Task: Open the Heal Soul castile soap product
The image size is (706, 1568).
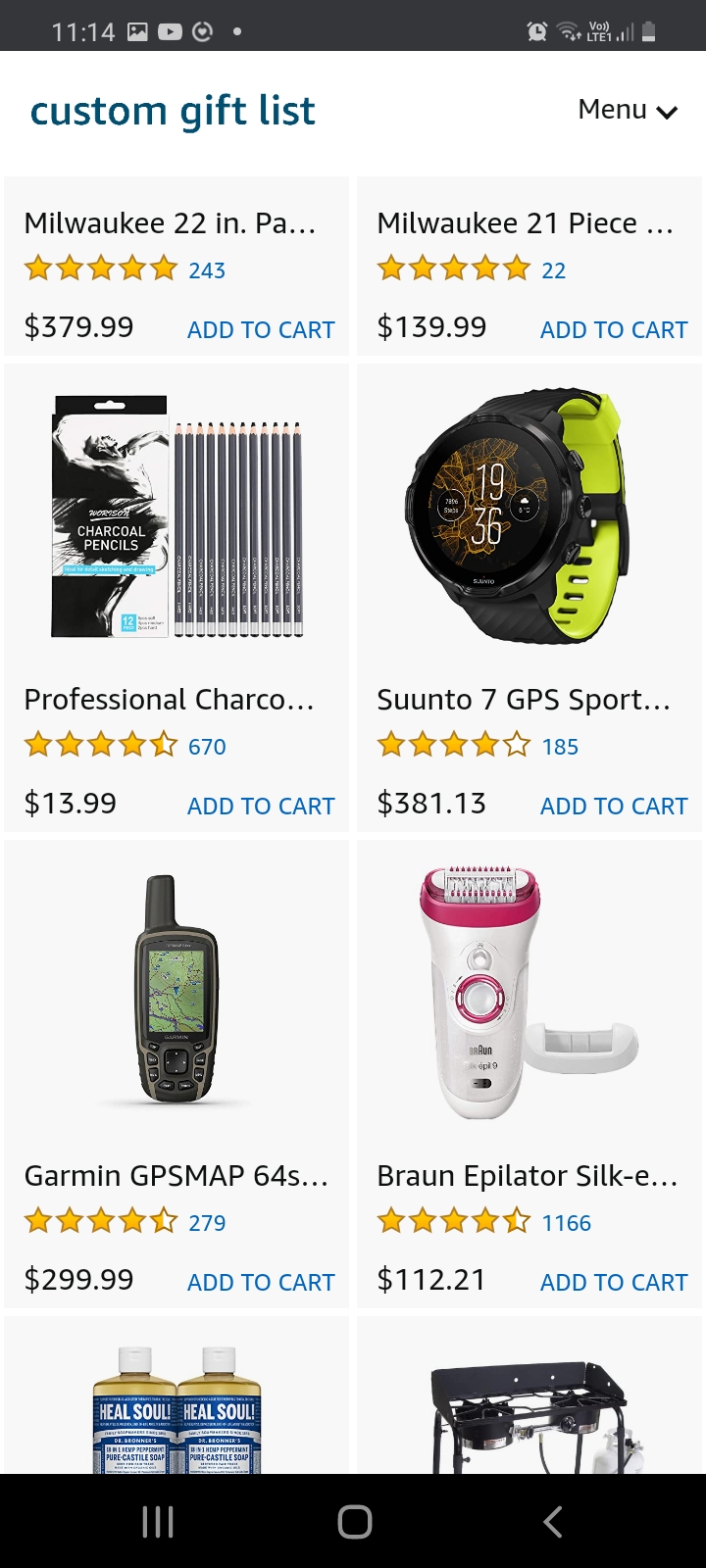Action: tap(176, 1409)
